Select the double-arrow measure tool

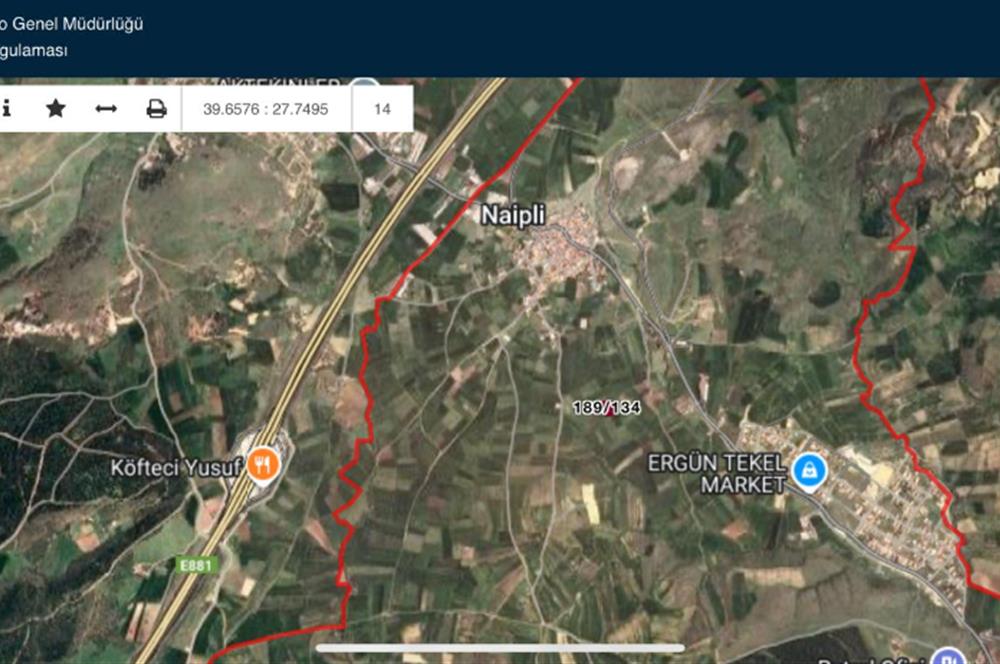pyautogui.click(x=106, y=108)
